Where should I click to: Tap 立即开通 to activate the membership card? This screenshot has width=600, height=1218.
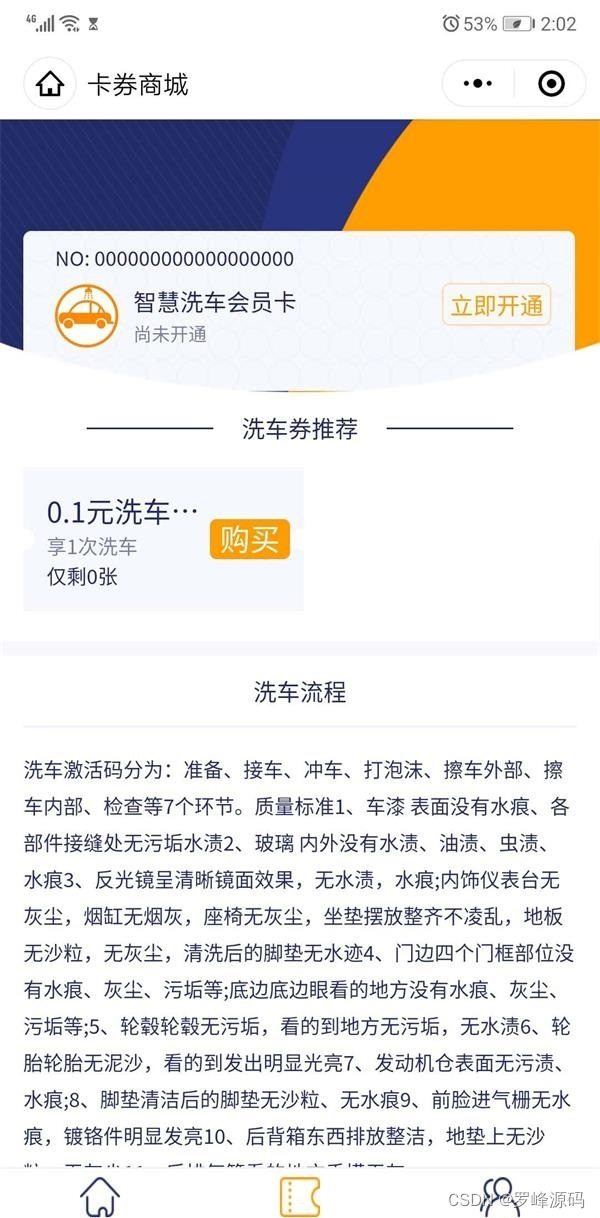click(x=496, y=305)
